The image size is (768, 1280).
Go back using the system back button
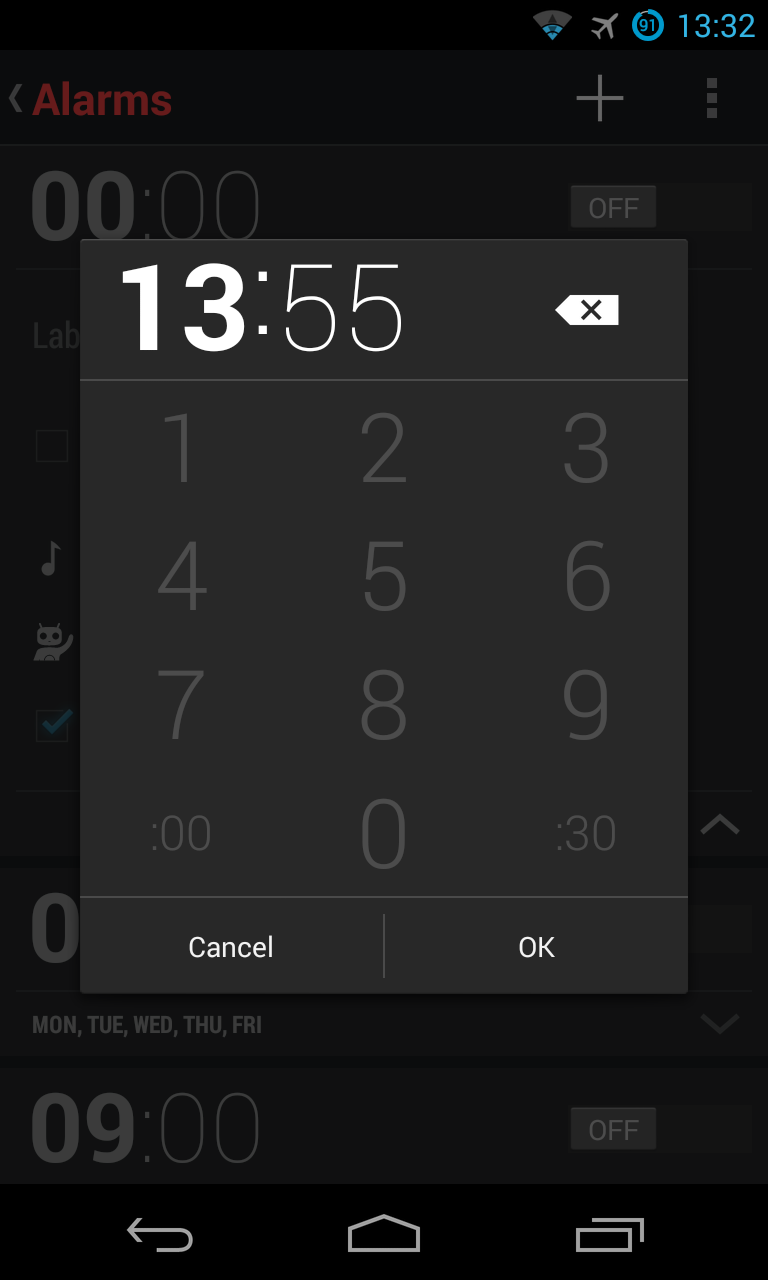pos(160,1234)
